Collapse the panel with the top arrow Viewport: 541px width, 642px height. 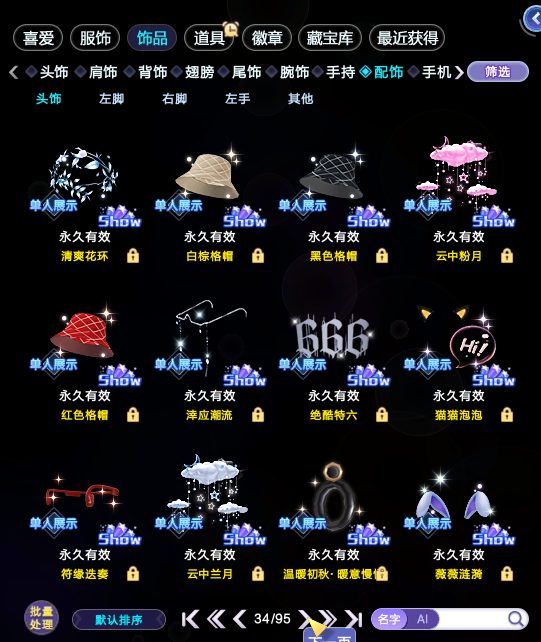point(534,18)
